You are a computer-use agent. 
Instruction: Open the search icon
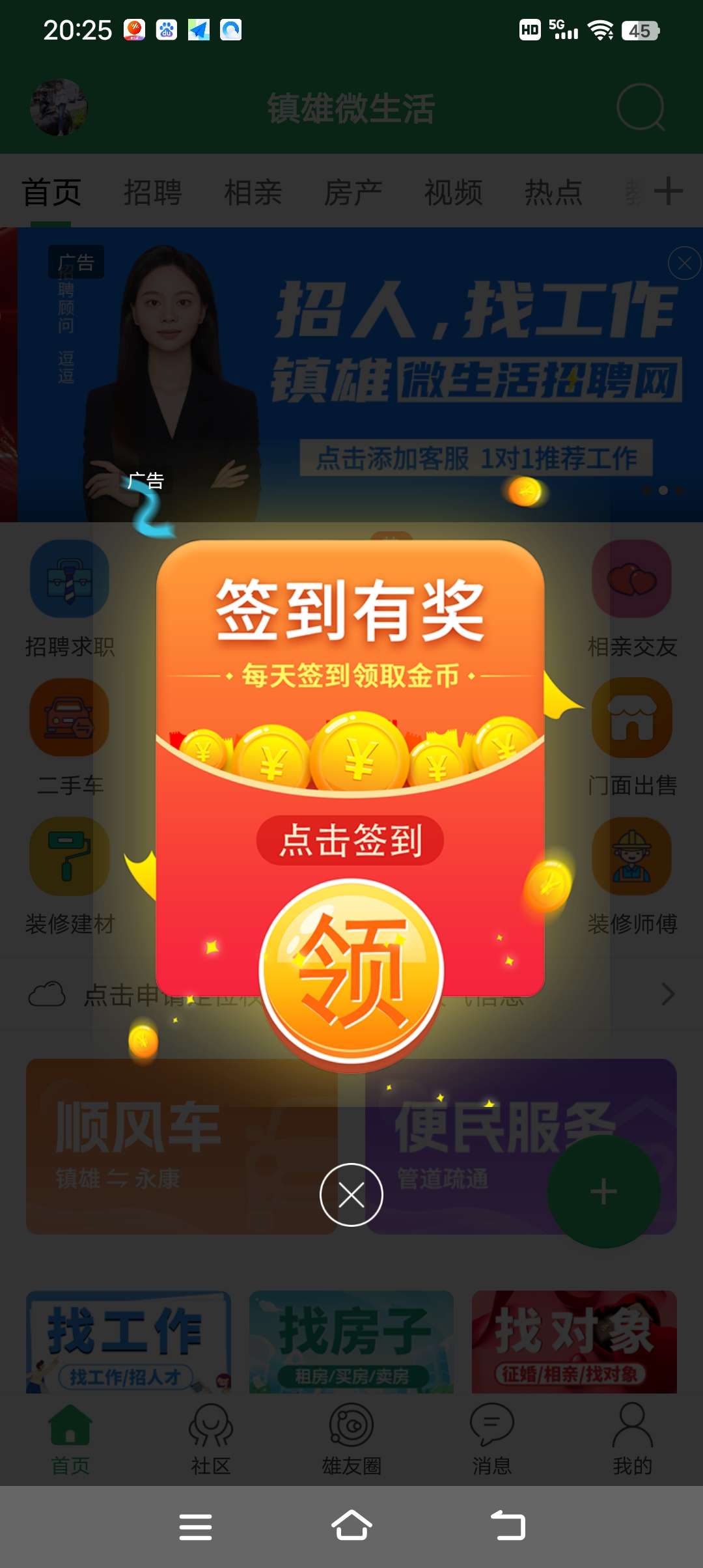[641, 107]
